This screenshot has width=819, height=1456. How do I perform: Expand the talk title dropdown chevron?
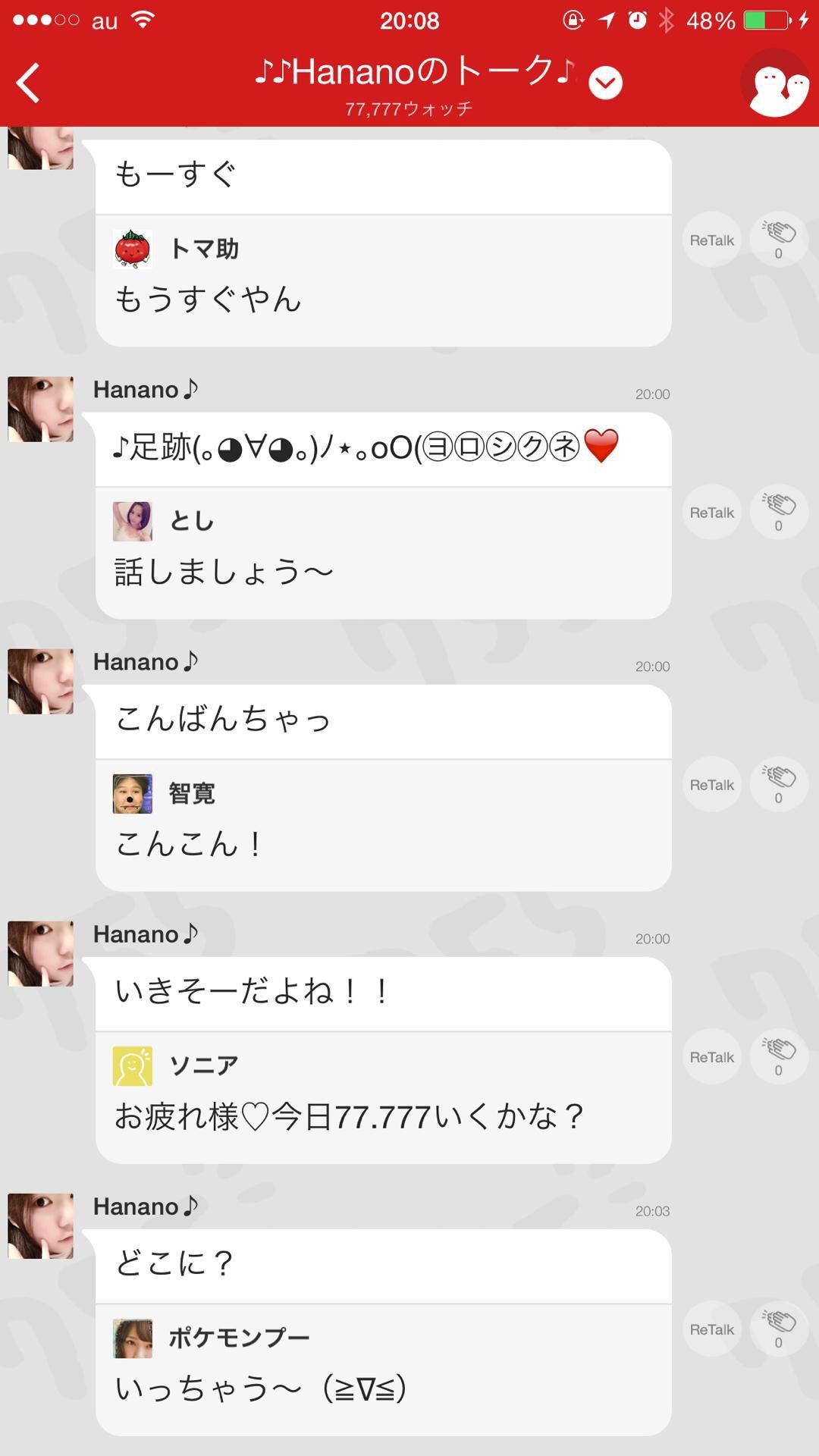tap(605, 83)
